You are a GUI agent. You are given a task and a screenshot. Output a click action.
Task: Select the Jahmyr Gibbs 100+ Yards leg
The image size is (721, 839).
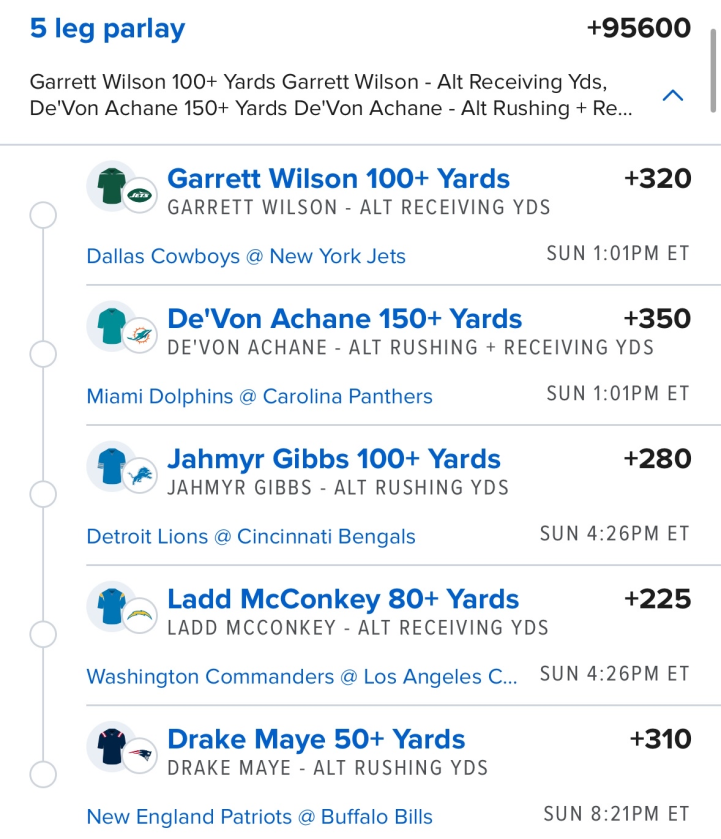[x=333, y=459]
